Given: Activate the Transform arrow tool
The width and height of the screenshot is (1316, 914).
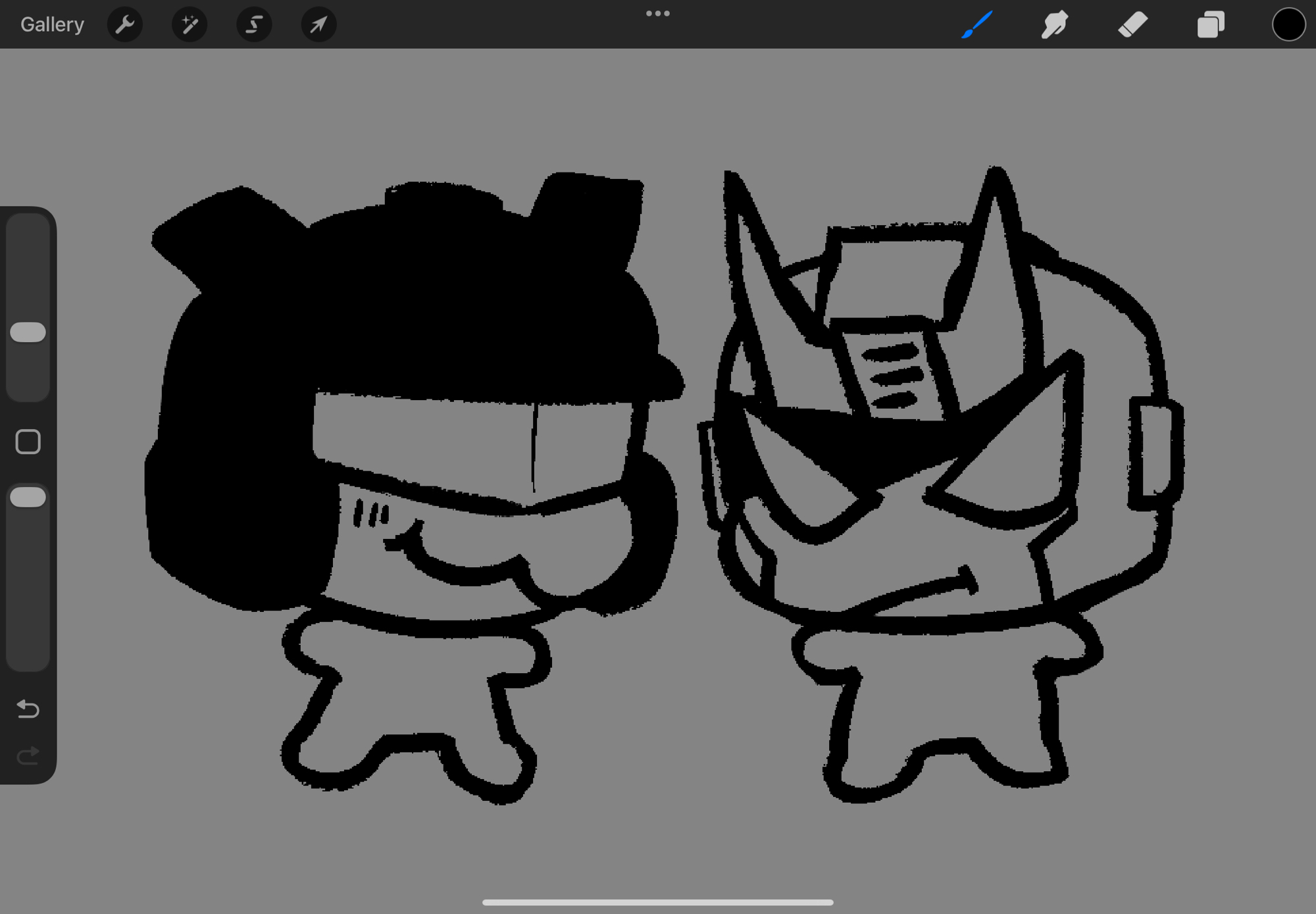Looking at the screenshot, I should [318, 24].
